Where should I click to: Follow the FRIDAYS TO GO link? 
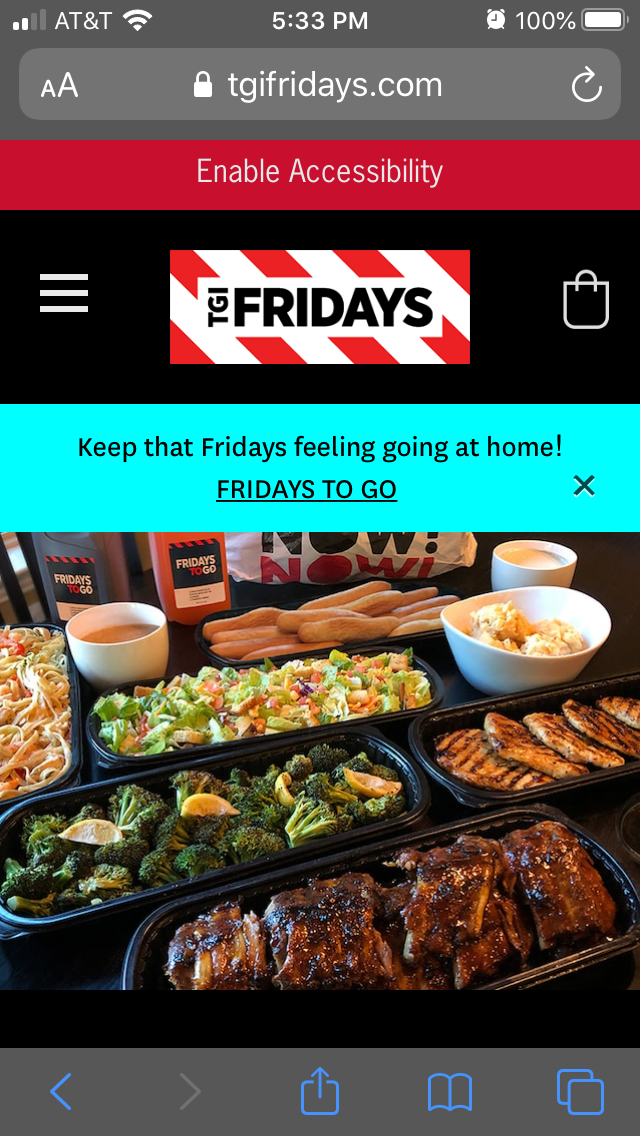click(307, 490)
